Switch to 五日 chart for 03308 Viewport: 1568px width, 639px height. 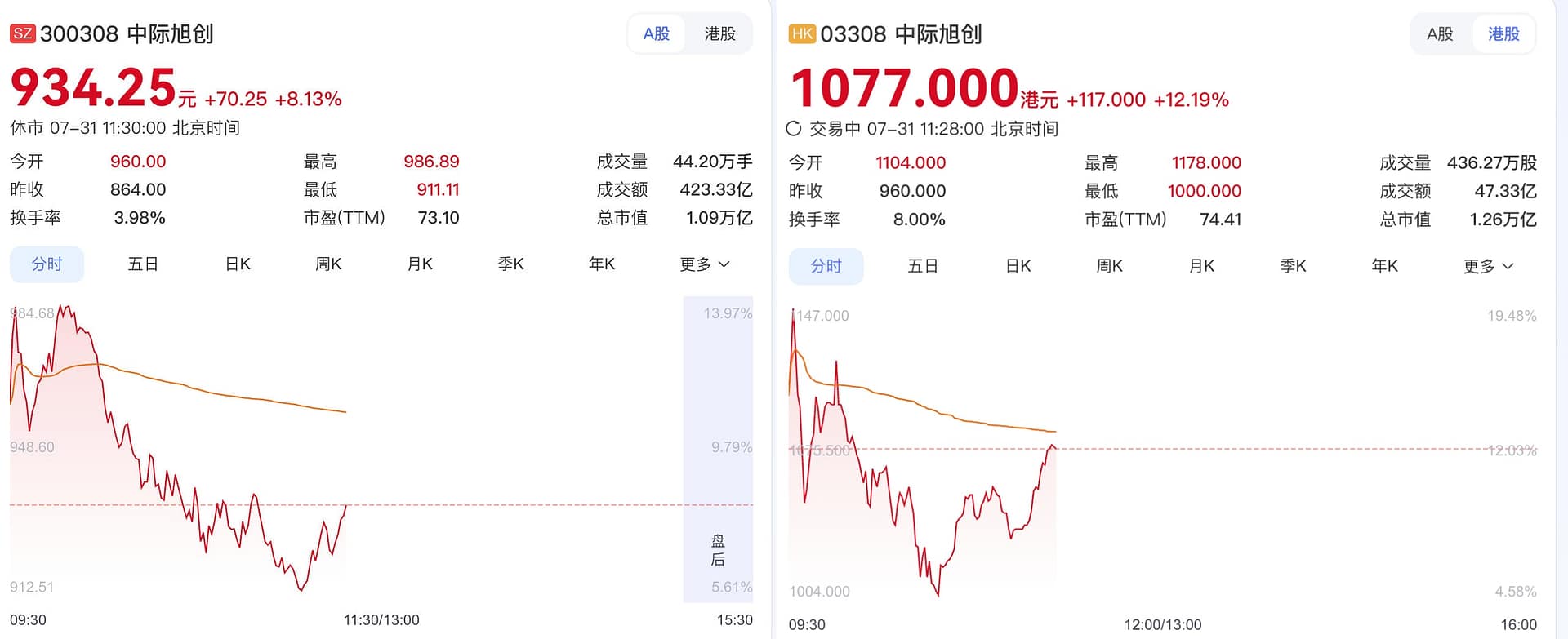(x=923, y=266)
